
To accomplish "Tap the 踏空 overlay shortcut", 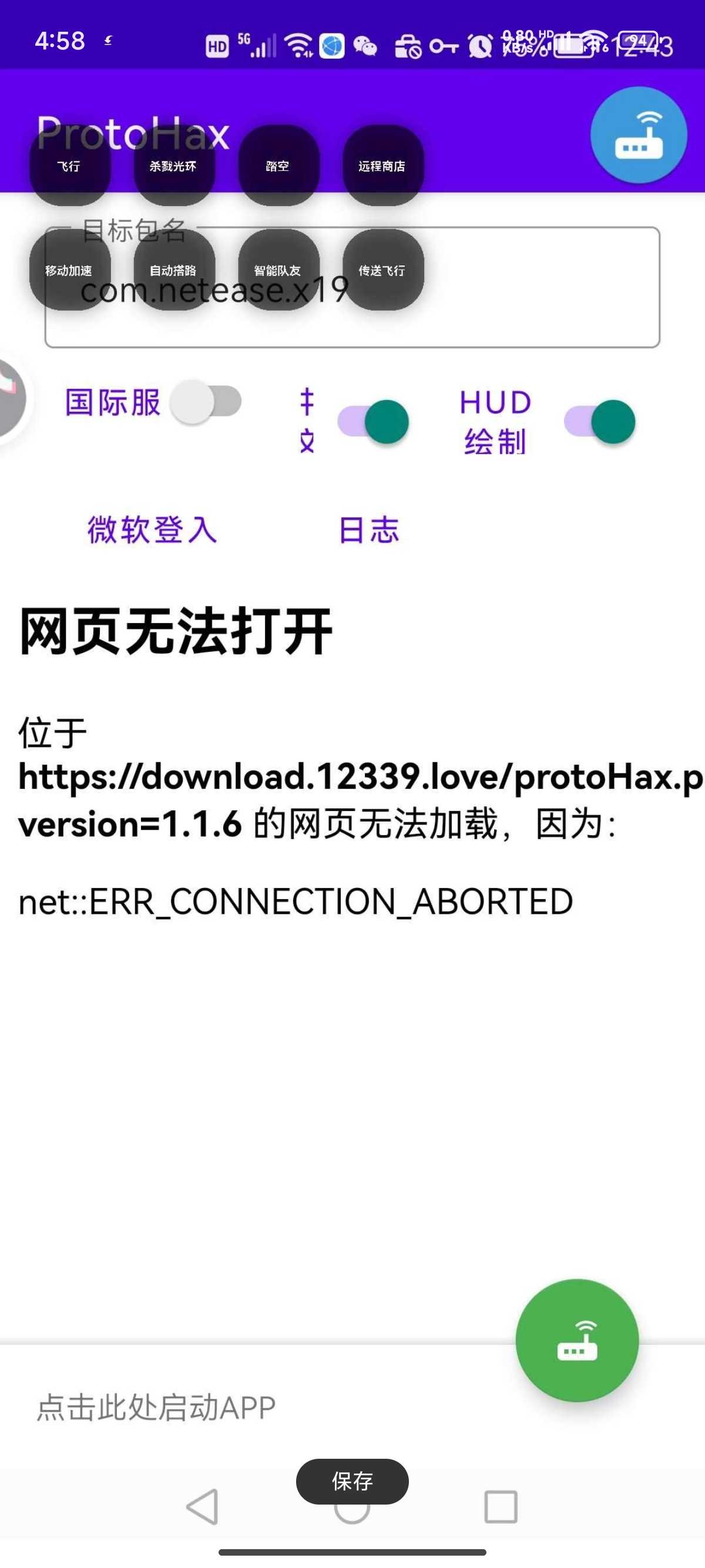I will (x=278, y=166).
